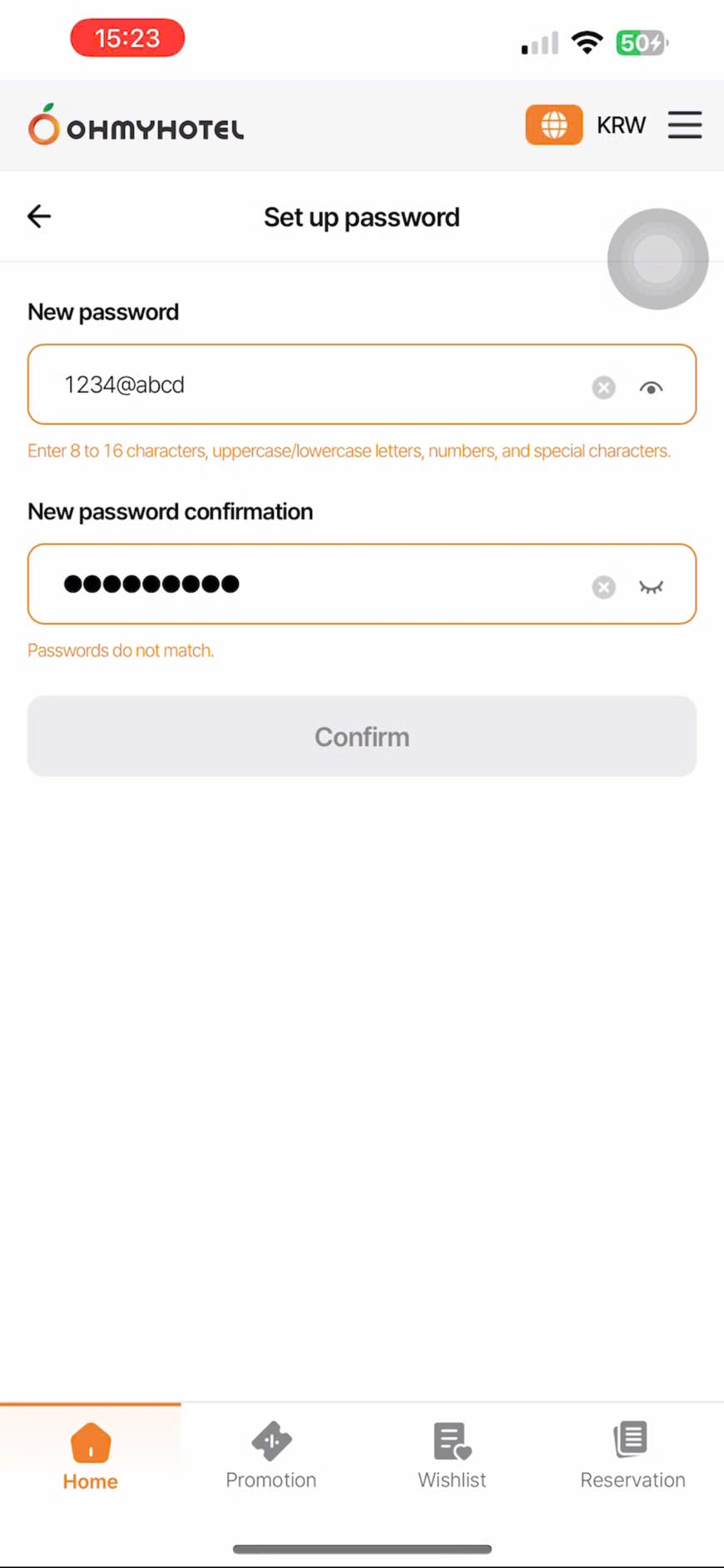Switch to the Promotion tab
Screen dimensions: 724x1568
tap(271, 1456)
